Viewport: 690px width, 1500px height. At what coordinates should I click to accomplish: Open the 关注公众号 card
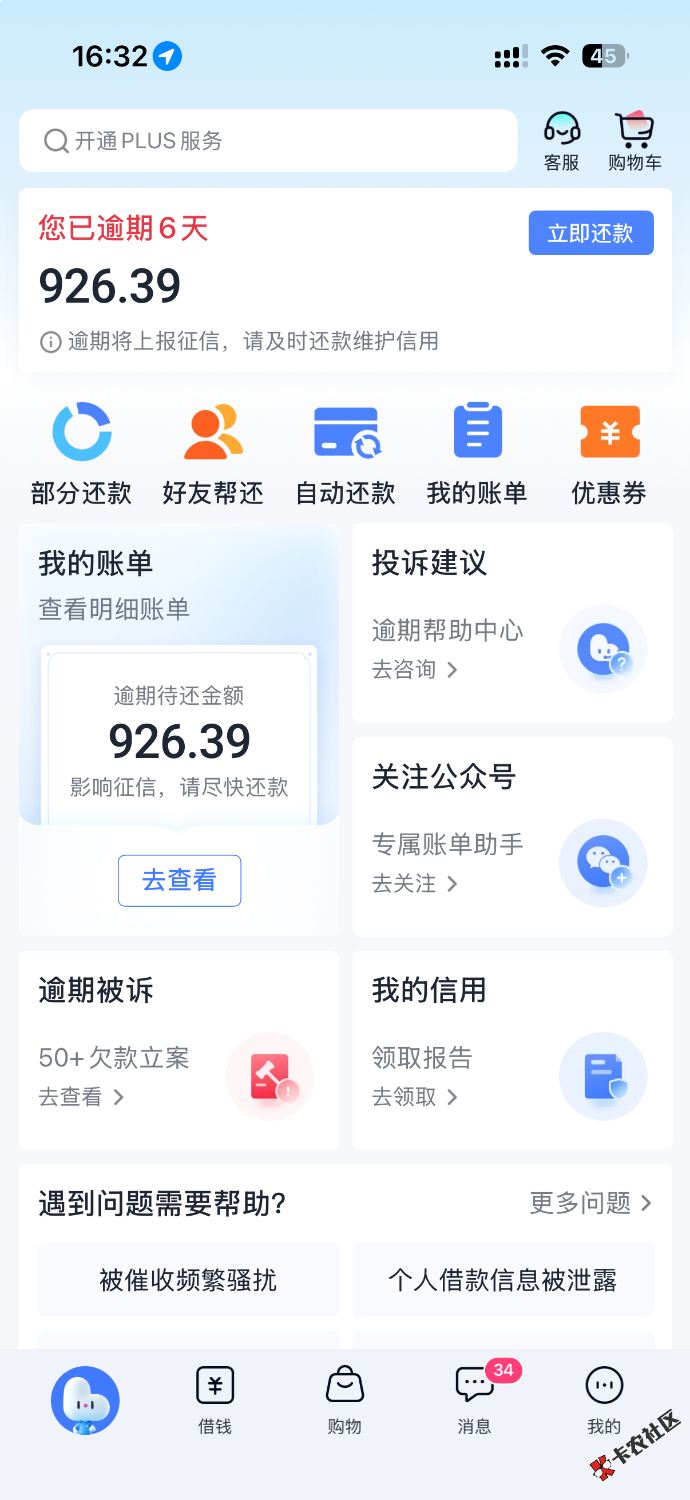tap(512, 836)
